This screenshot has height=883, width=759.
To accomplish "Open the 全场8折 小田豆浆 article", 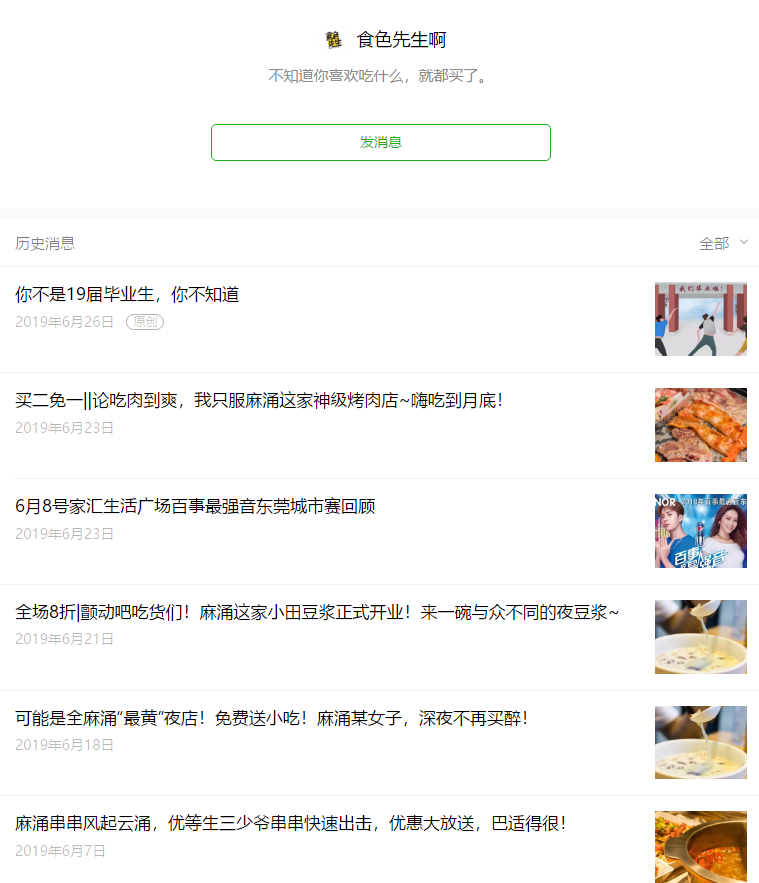I will (317, 612).
